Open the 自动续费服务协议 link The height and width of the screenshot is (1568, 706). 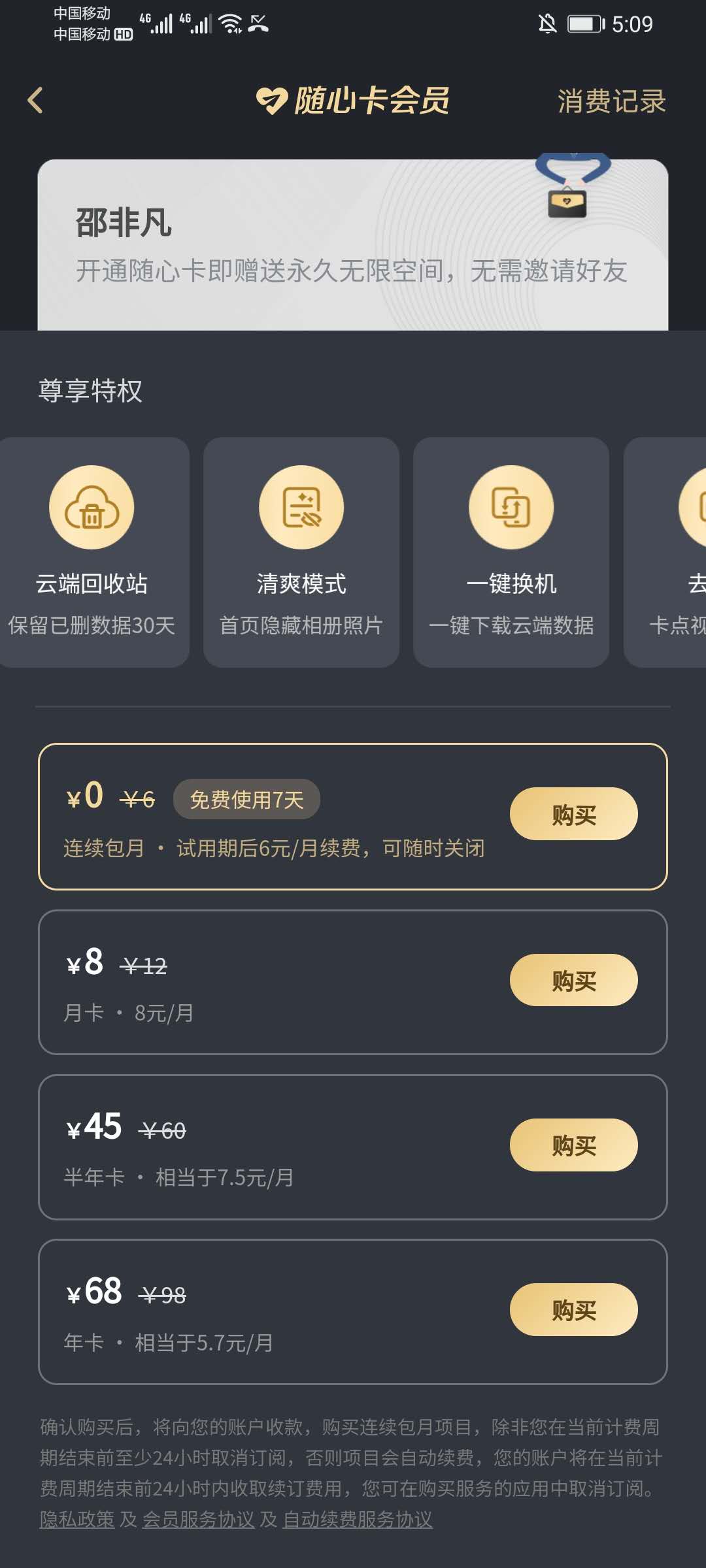pos(358,1520)
